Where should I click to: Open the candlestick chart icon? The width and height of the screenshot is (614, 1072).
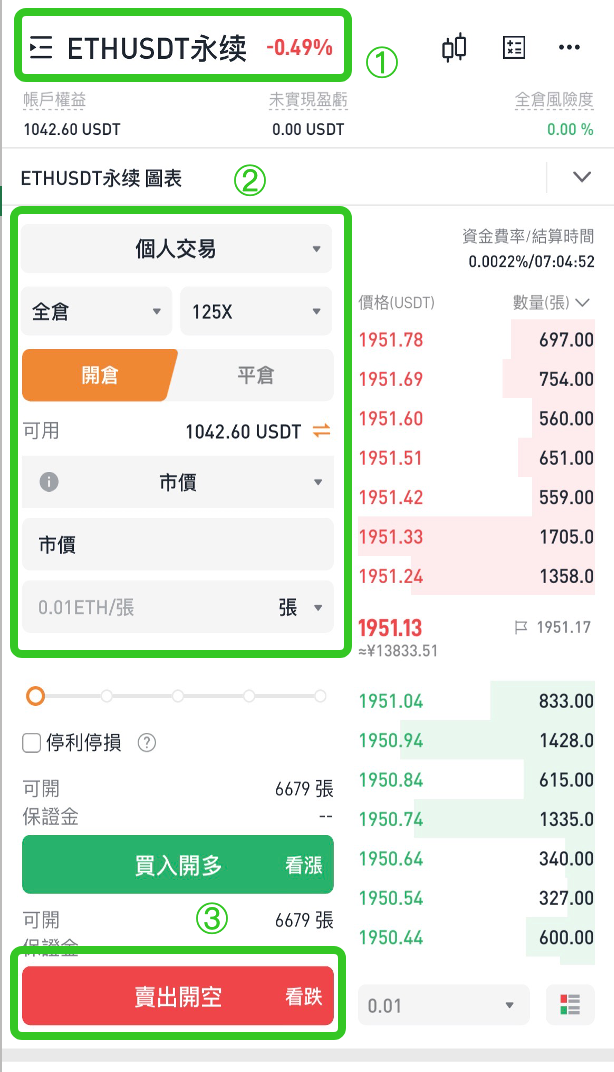tap(454, 48)
